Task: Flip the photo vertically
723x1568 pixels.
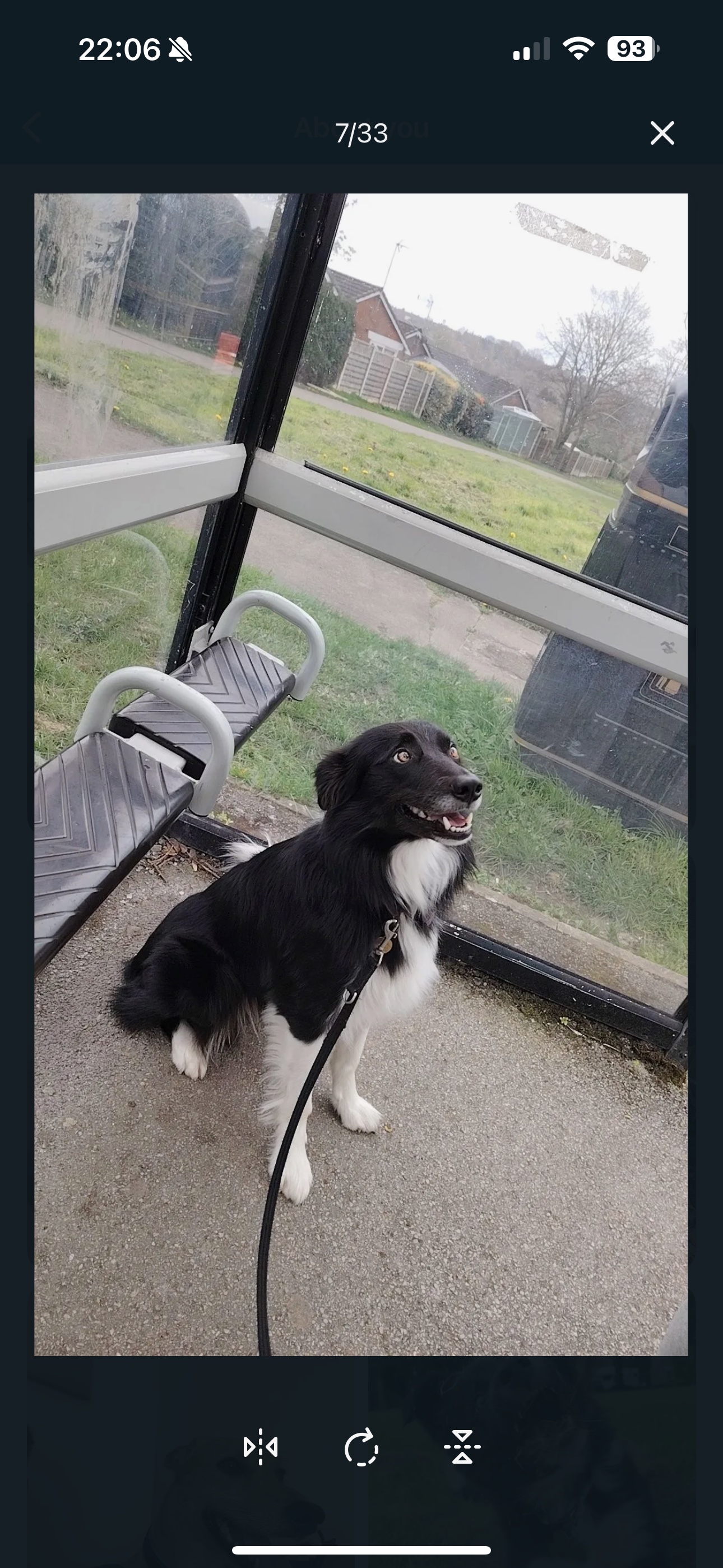Action: pyautogui.click(x=462, y=1446)
